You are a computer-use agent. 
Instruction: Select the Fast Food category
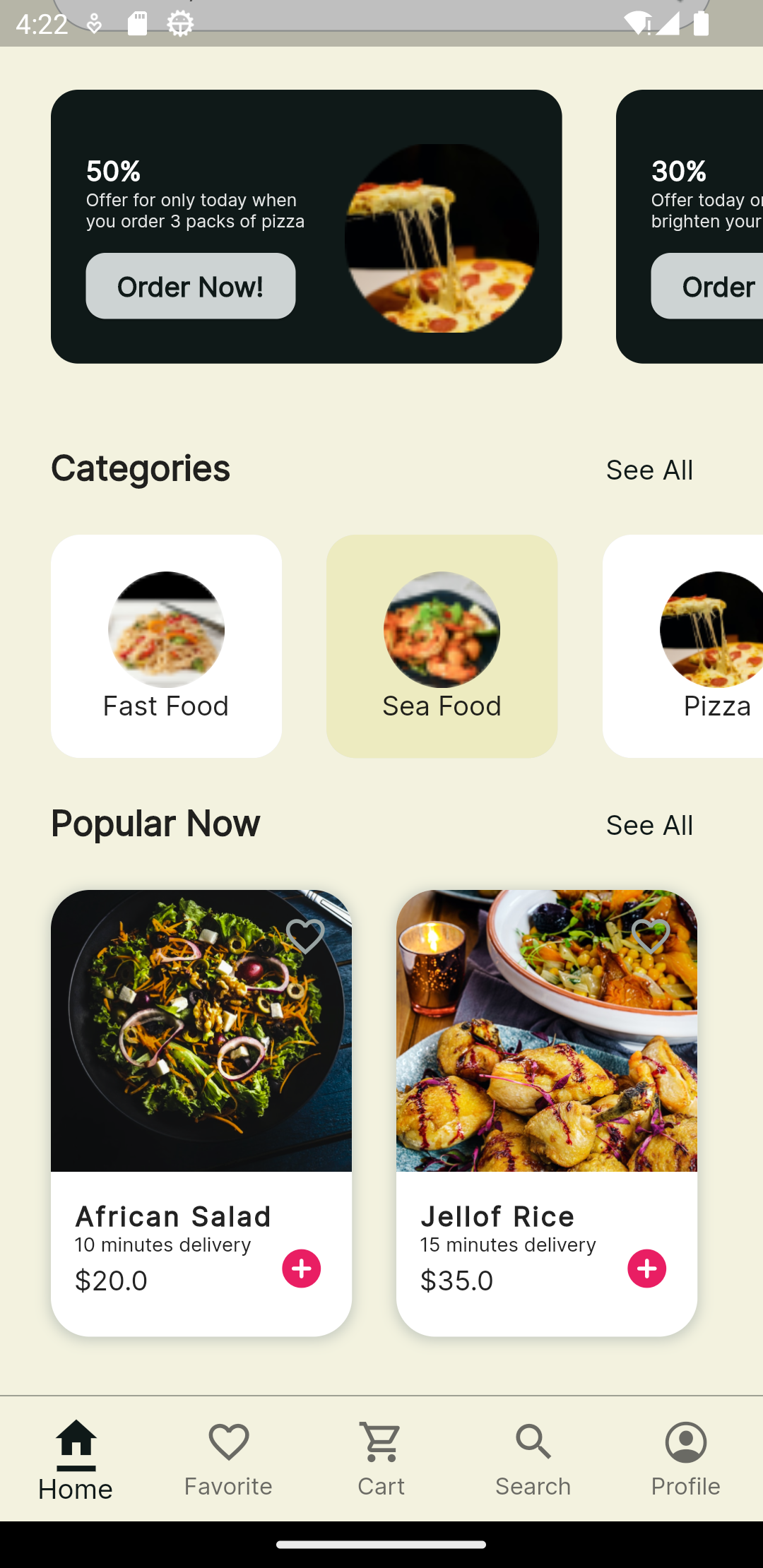pos(166,646)
